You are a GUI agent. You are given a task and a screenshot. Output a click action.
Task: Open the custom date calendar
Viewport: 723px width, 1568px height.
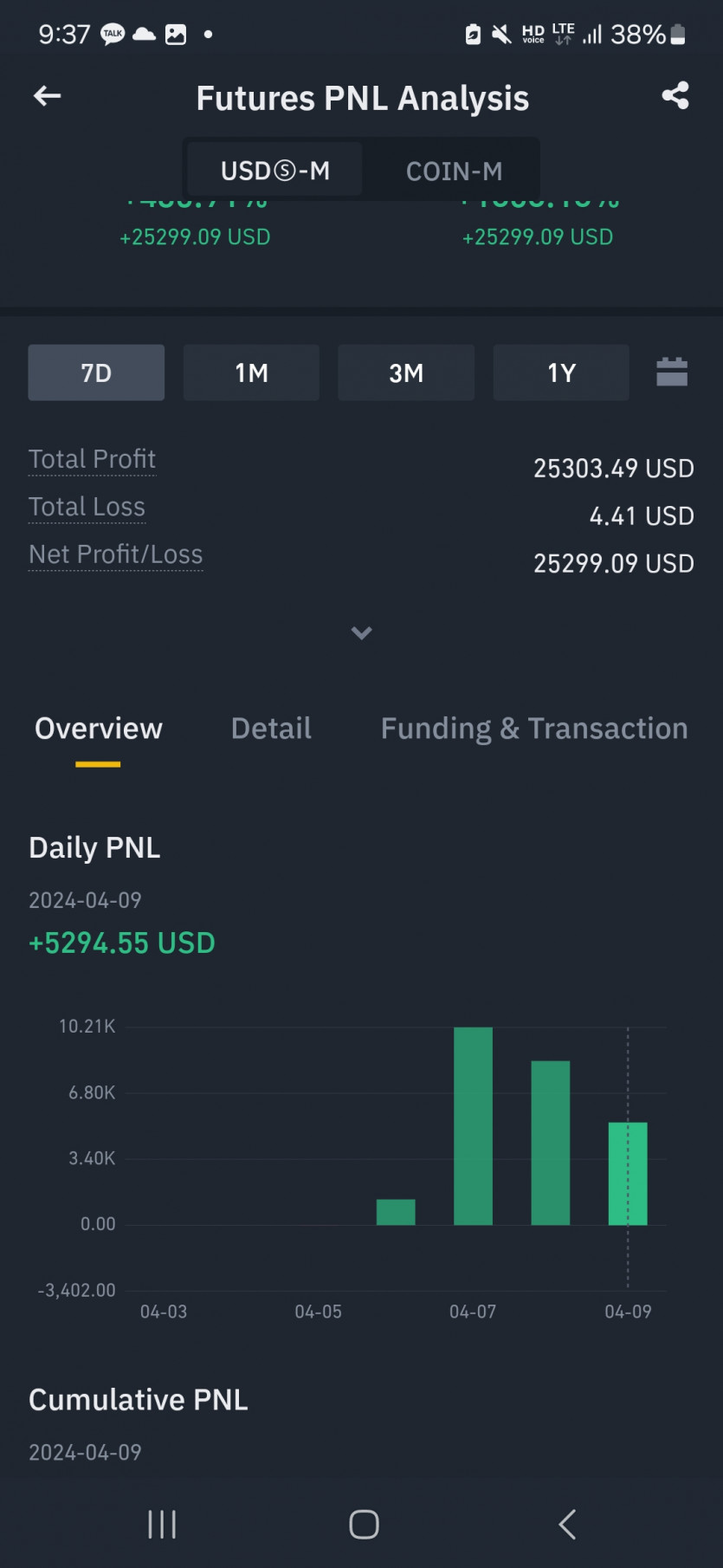pos(672,372)
